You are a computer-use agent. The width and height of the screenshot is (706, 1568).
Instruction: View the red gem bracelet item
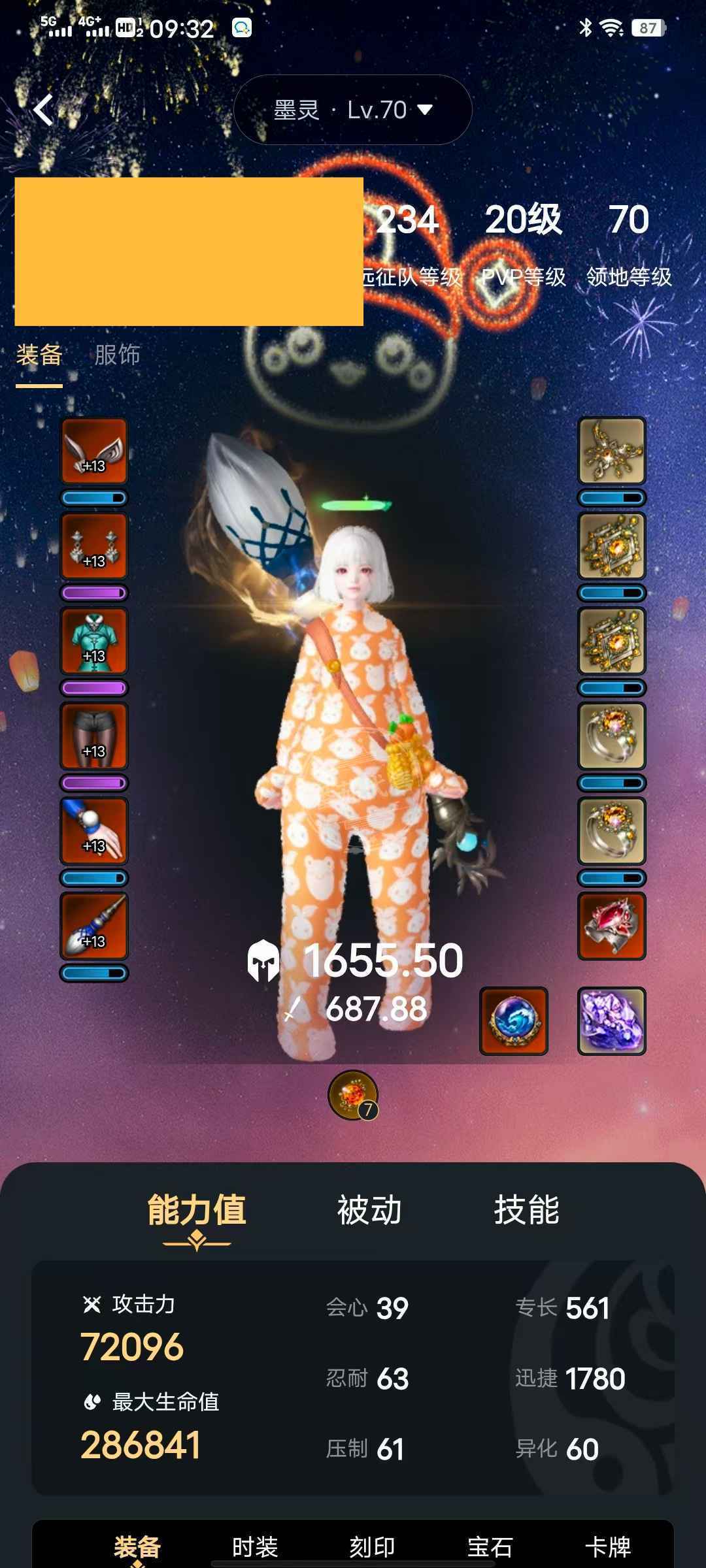pyautogui.click(x=612, y=926)
